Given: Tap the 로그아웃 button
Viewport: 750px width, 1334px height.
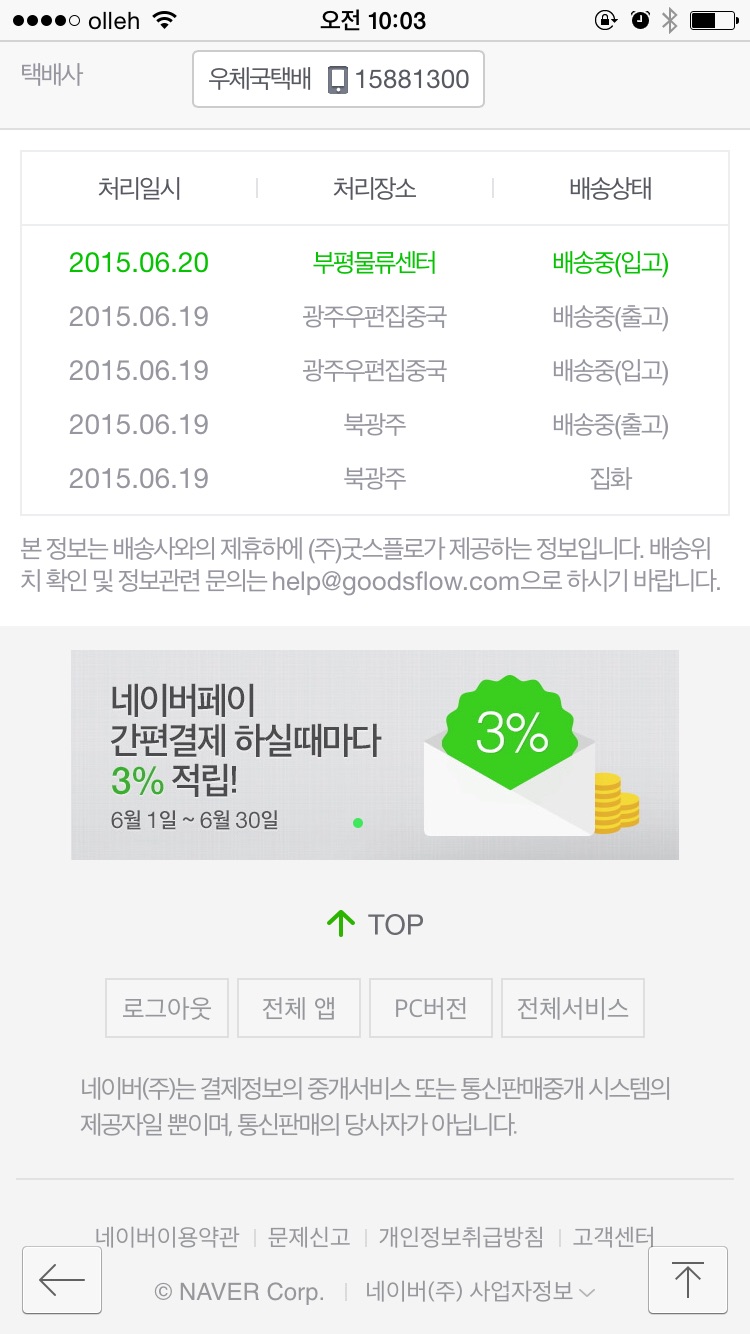Looking at the screenshot, I should tap(167, 1008).
